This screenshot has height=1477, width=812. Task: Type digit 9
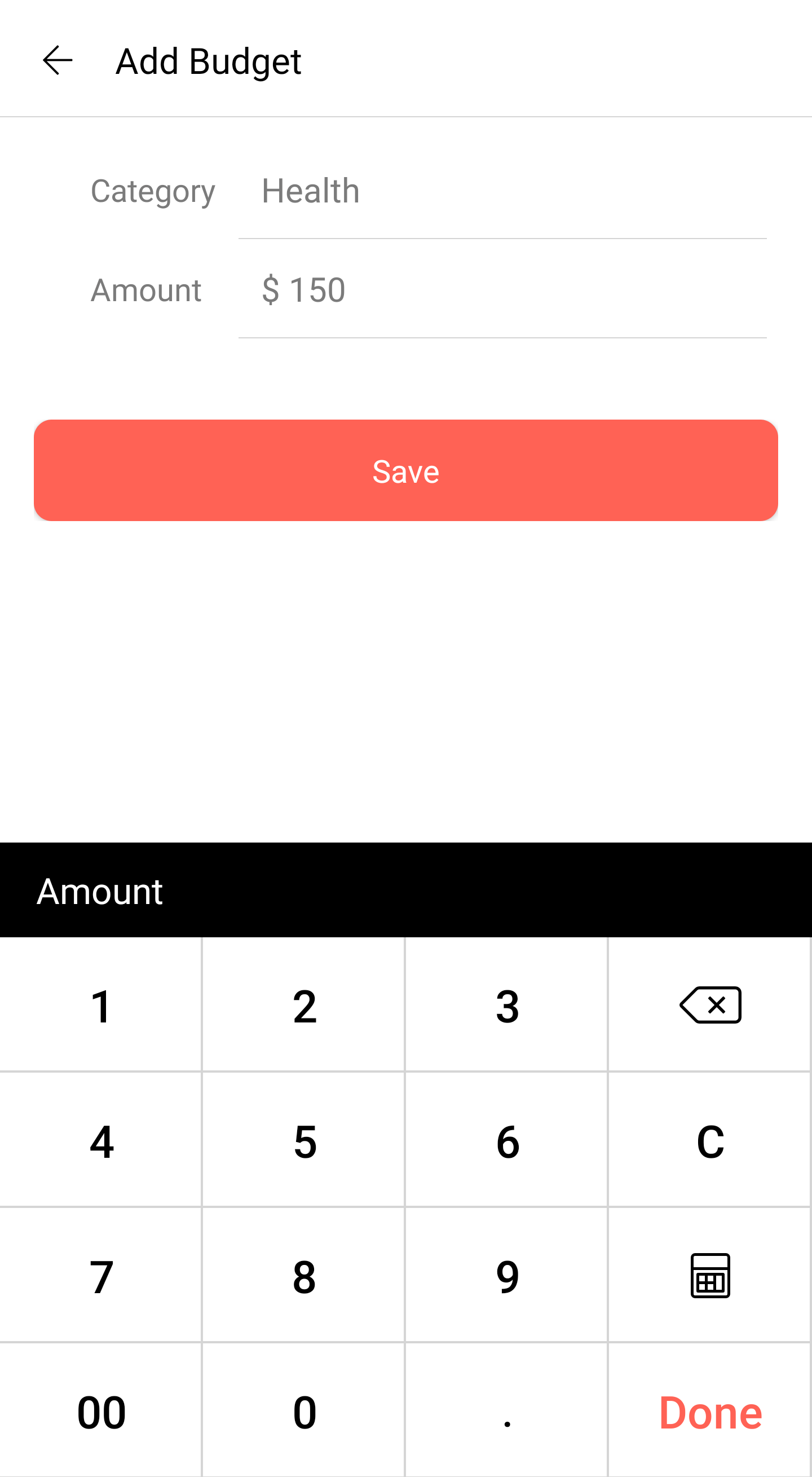click(507, 1276)
